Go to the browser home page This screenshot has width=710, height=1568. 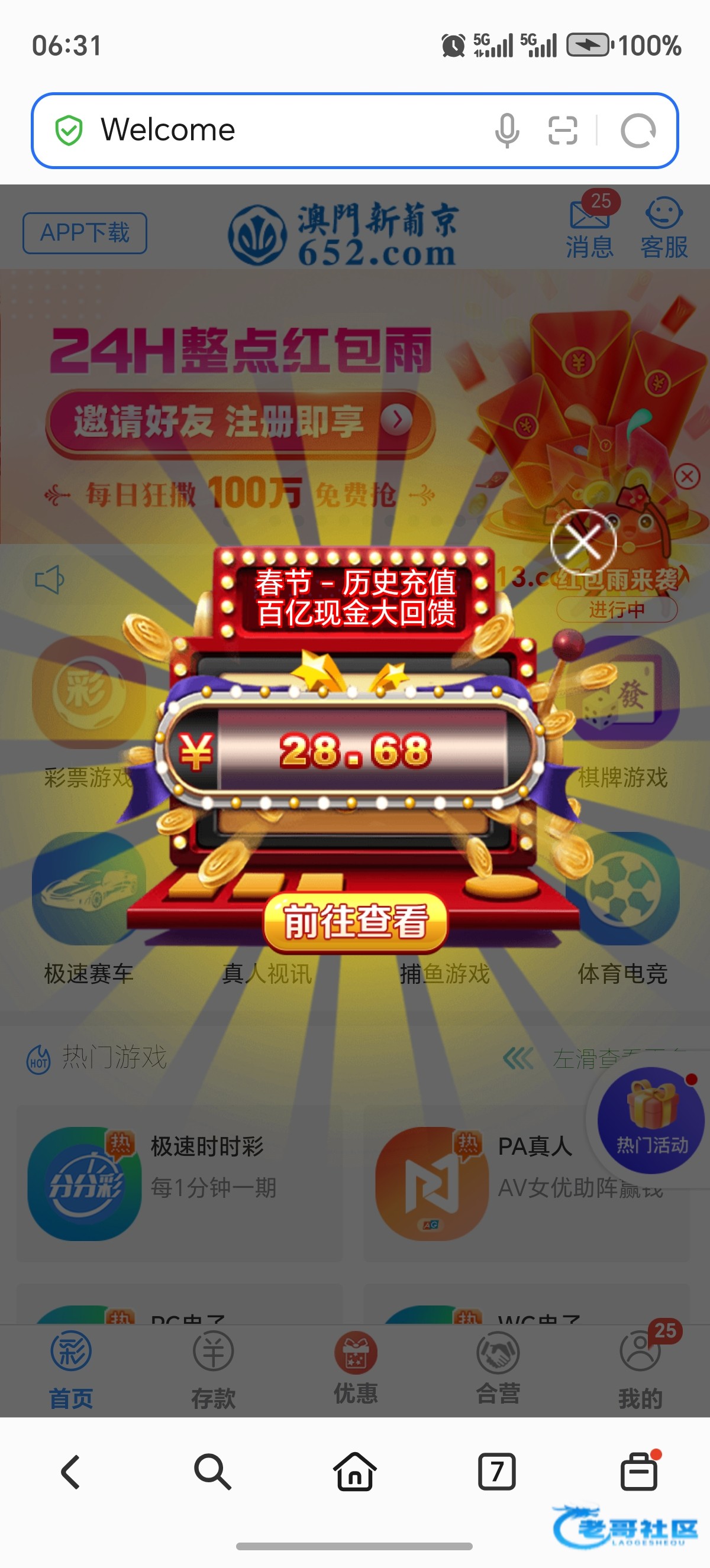pos(355,1472)
